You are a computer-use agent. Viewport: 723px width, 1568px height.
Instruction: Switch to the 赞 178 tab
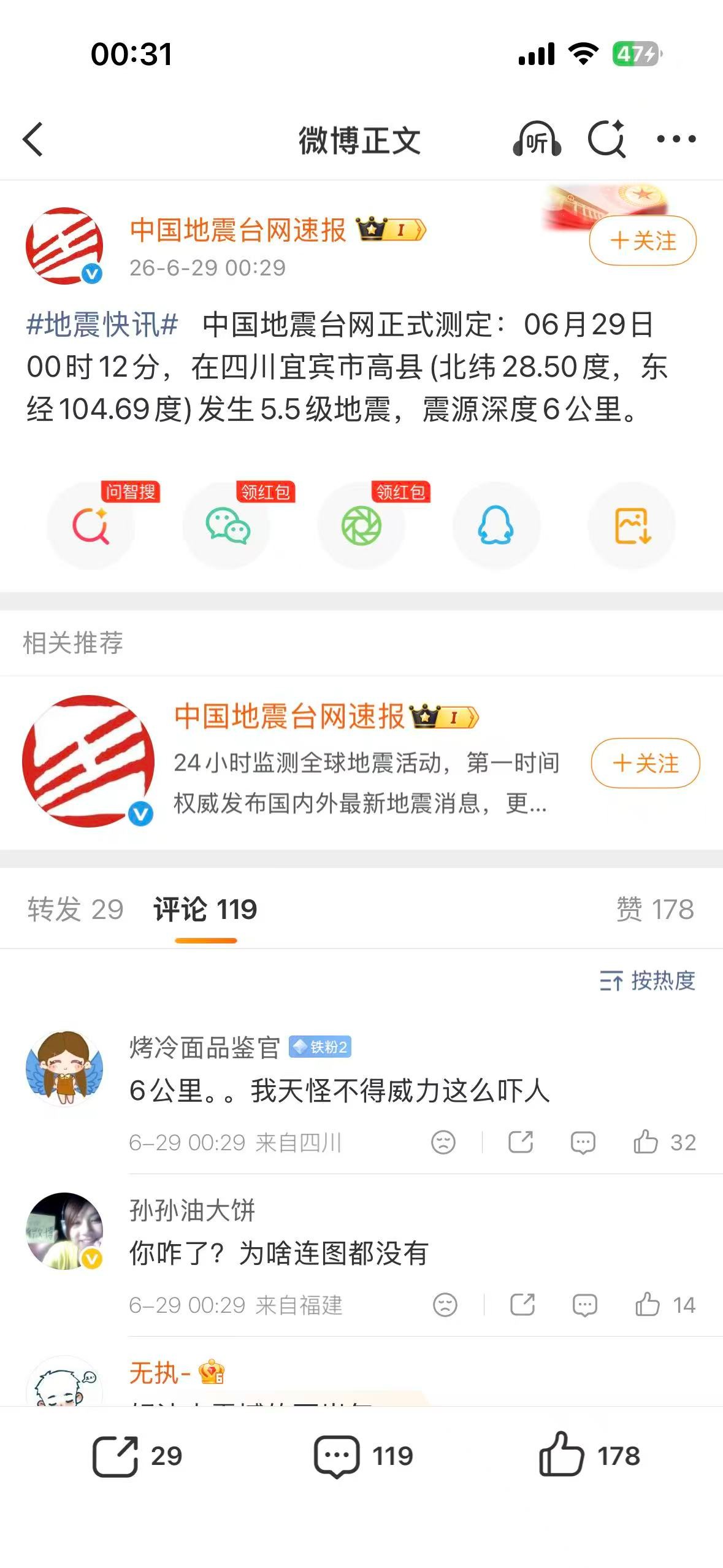tap(655, 909)
